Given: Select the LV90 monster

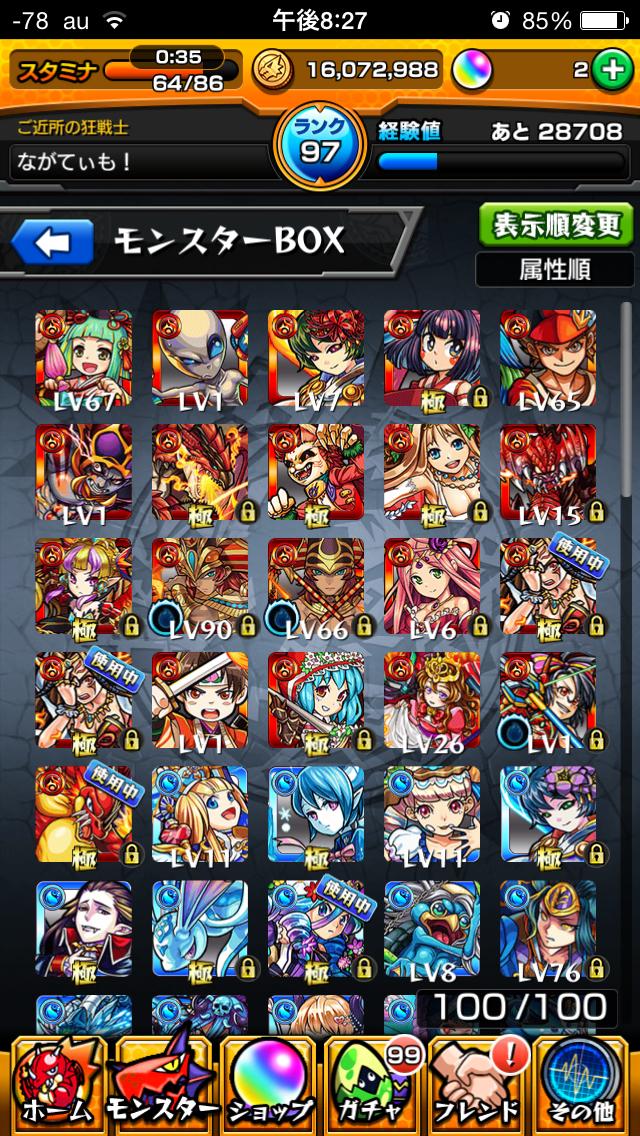Looking at the screenshot, I should click(200, 588).
